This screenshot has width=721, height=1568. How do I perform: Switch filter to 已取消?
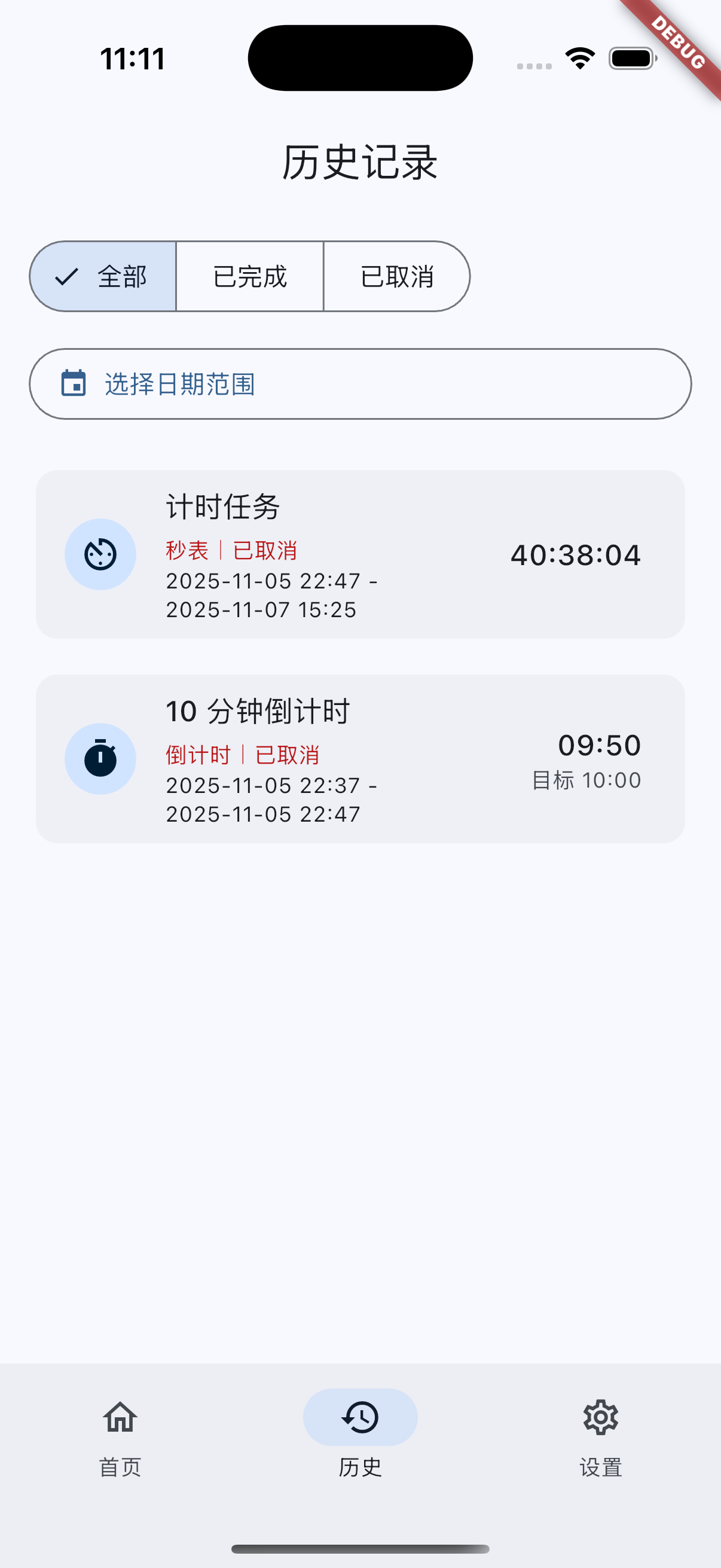396,277
